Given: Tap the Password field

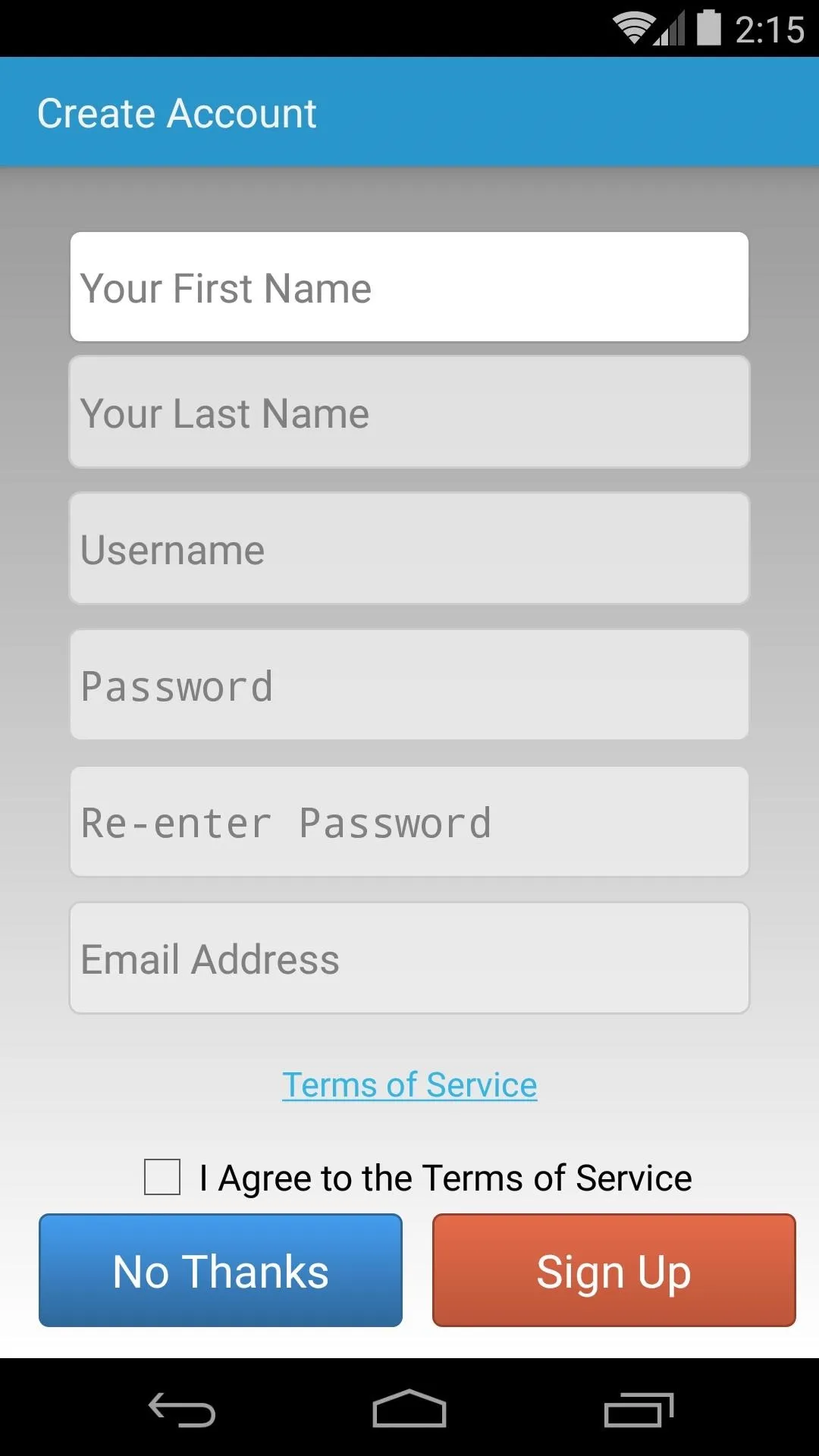Looking at the screenshot, I should [x=409, y=685].
